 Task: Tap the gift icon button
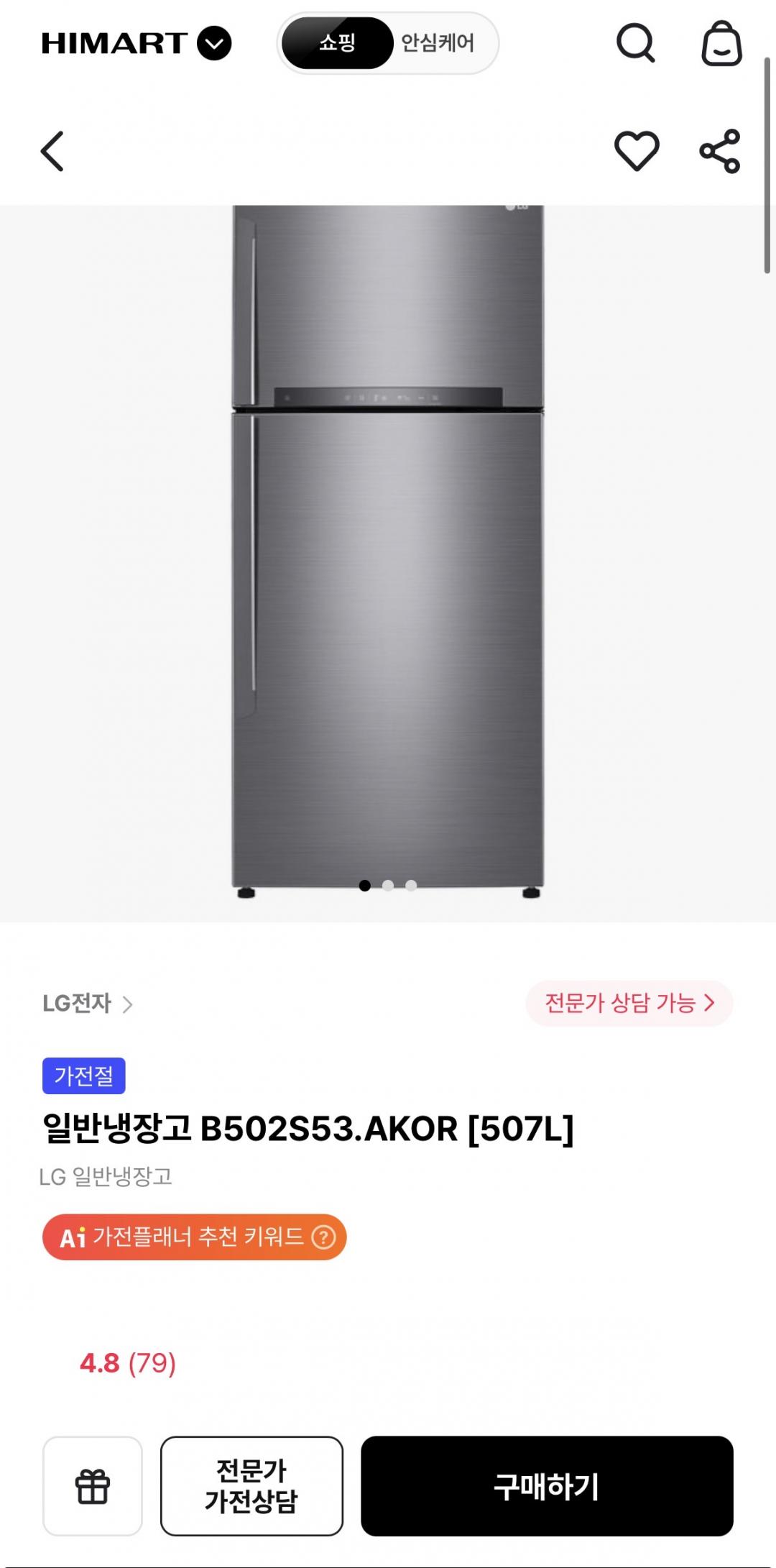[93, 1486]
